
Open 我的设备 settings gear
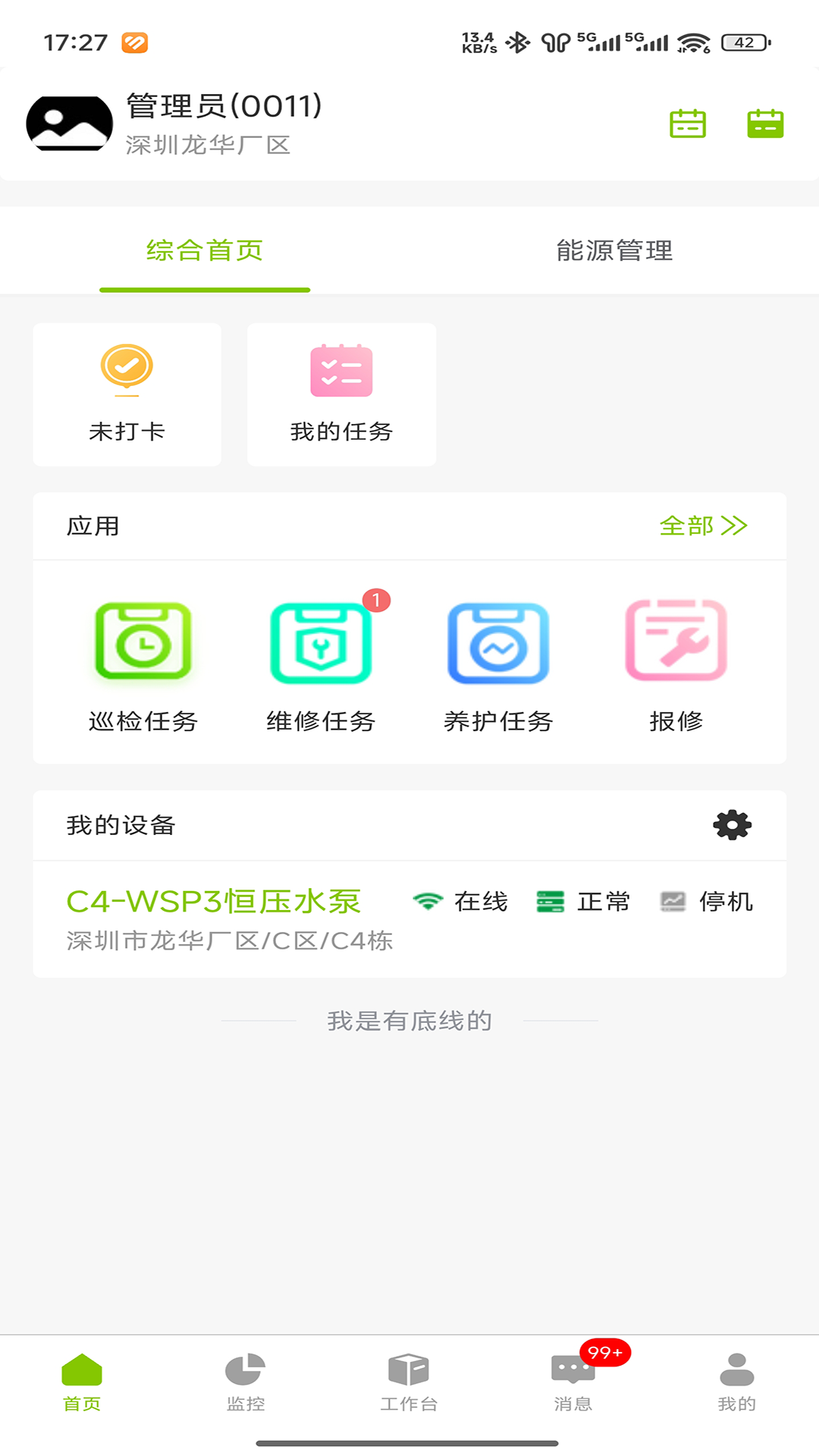(x=732, y=824)
